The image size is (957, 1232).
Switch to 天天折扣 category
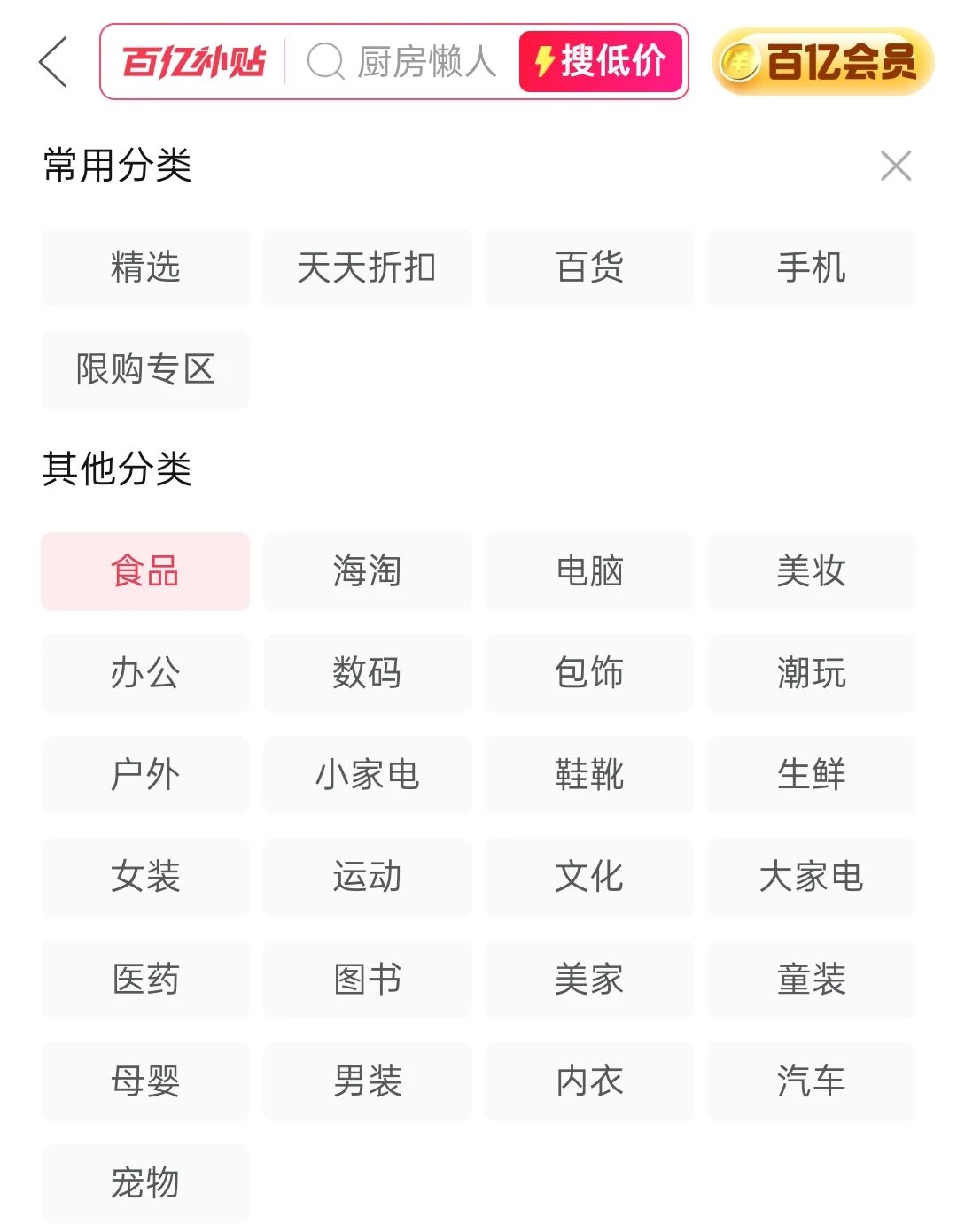point(367,267)
